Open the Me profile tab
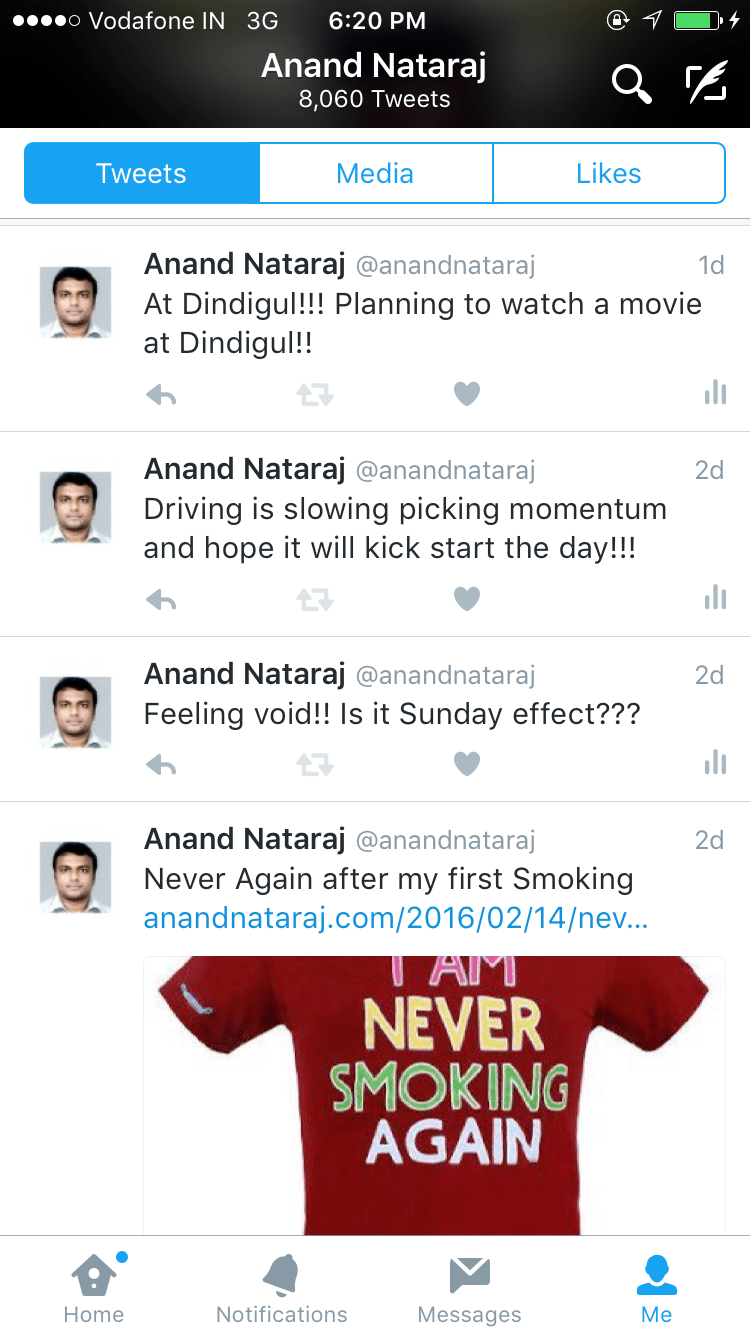Viewport: 750px width, 1334px height. point(656,1288)
